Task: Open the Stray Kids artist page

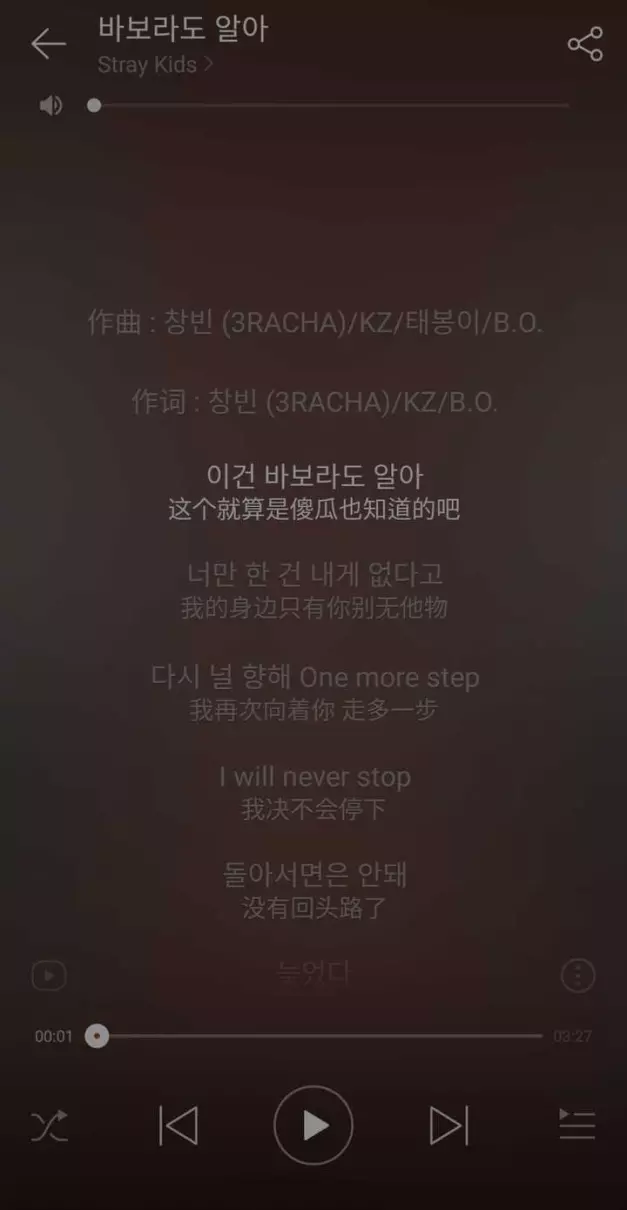Action: click(x=156, y=66)
